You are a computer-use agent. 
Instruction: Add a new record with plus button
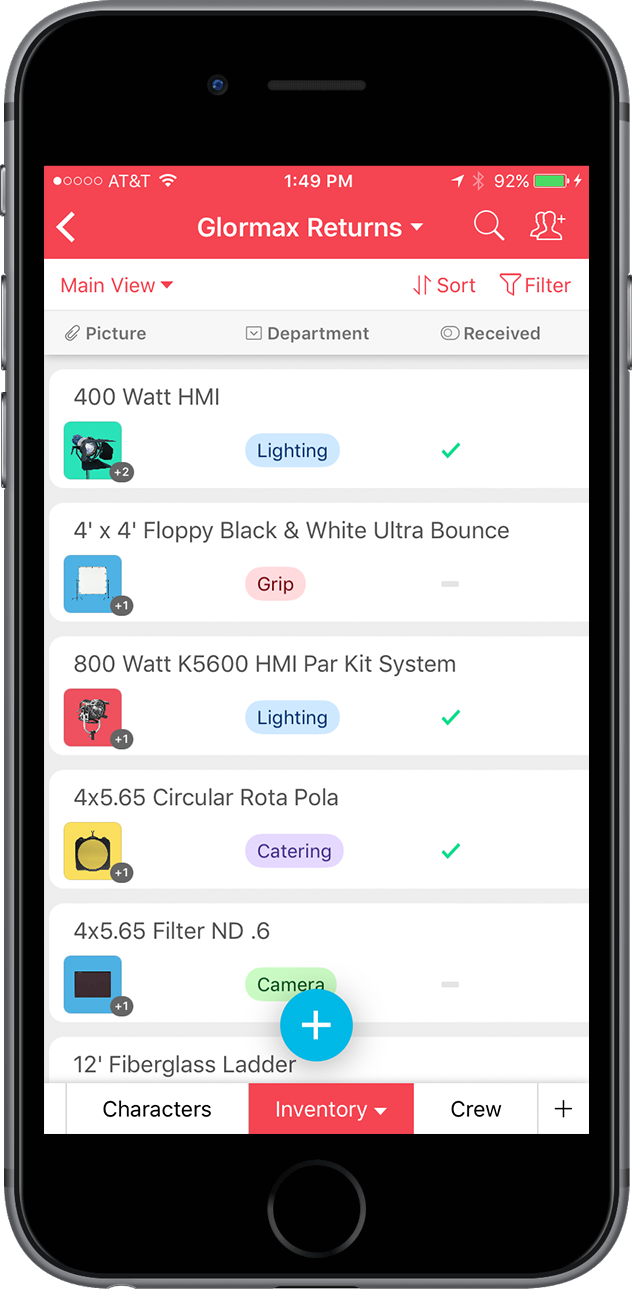316,1025
